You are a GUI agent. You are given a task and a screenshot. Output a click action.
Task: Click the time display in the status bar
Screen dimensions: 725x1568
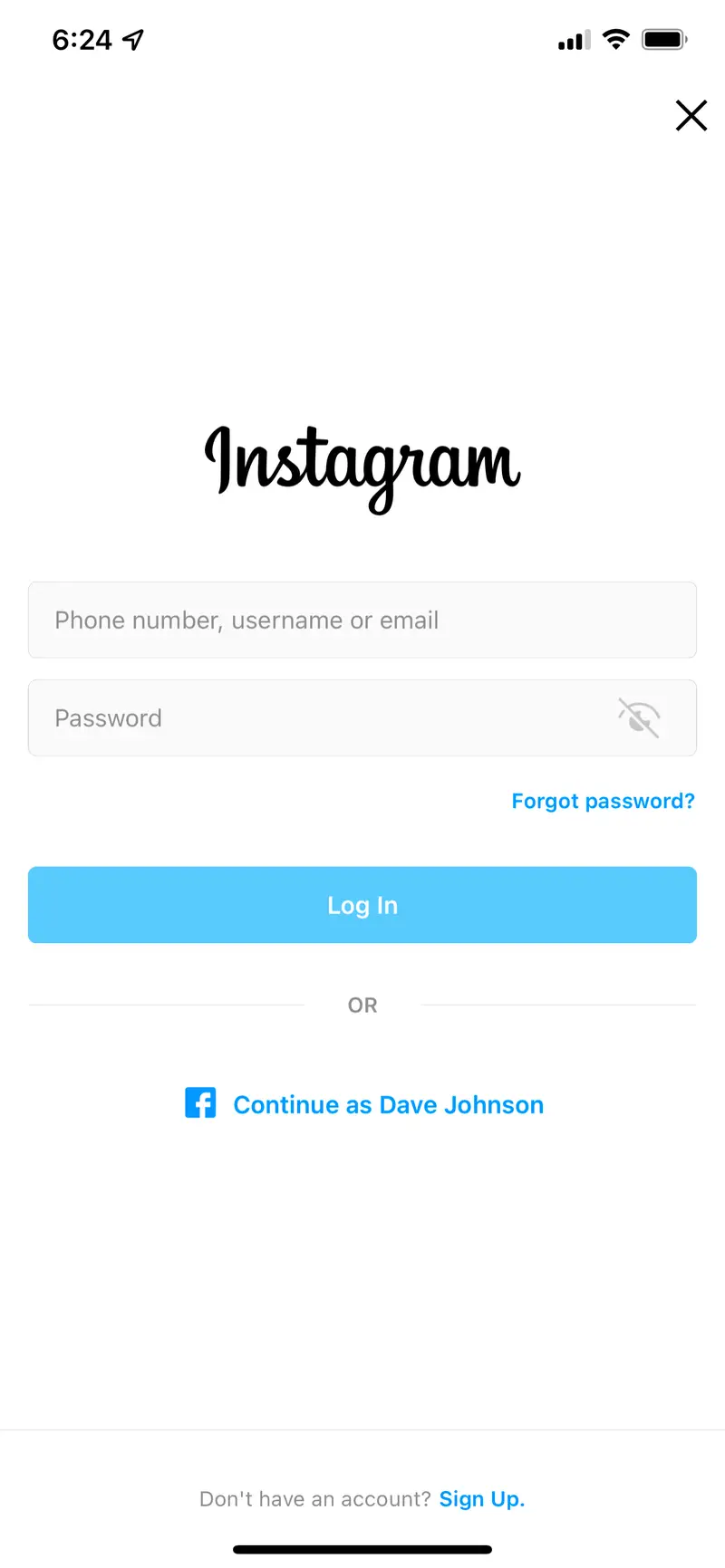(x=82, y=39)
